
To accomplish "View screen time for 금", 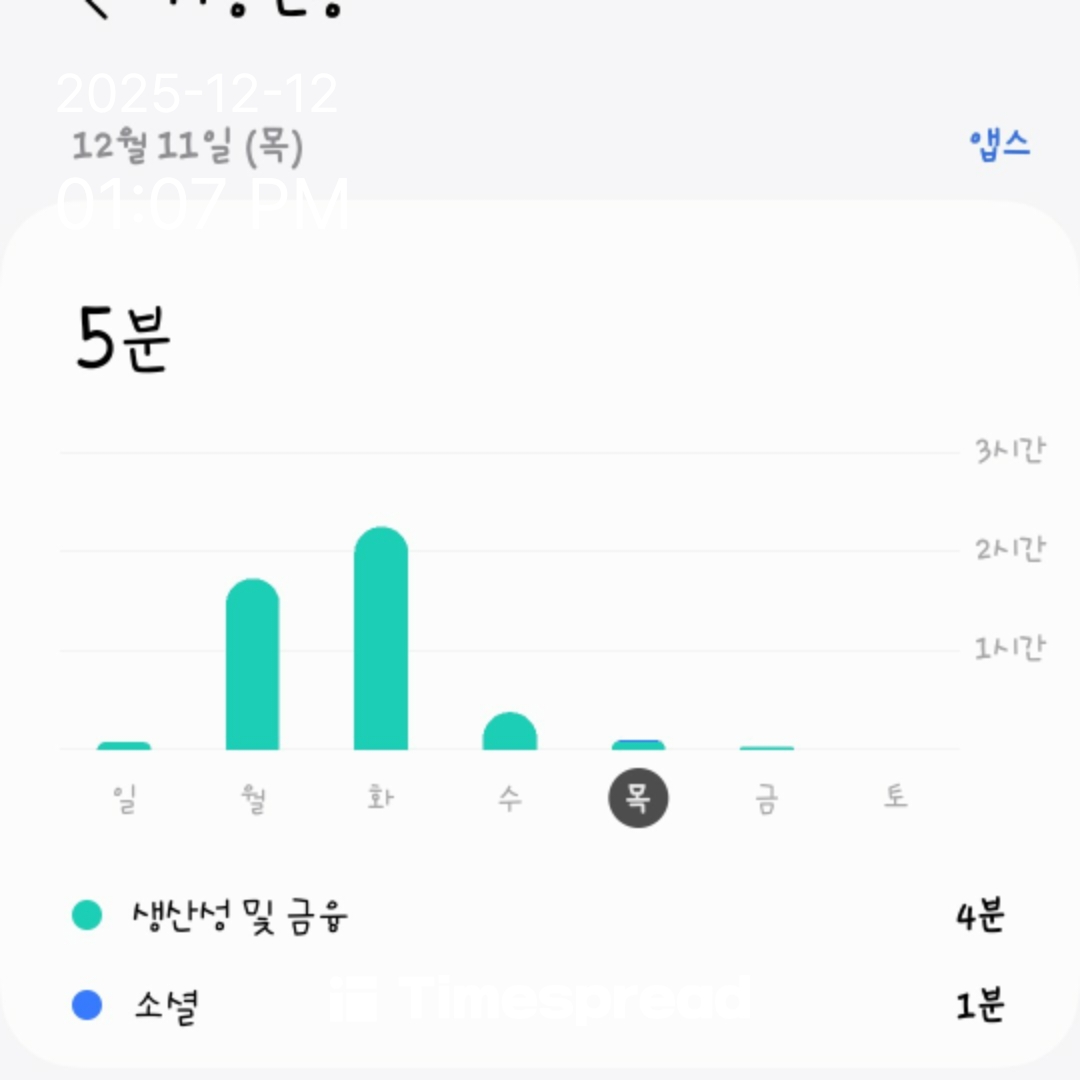I will click(767, 799).
